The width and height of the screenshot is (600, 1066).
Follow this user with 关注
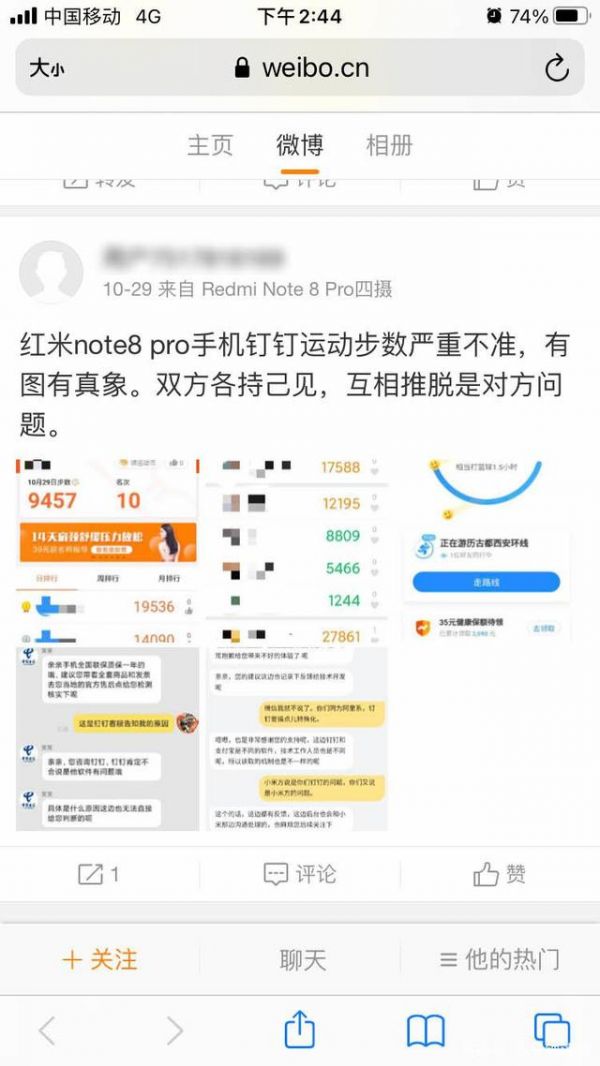coord(100,959)
